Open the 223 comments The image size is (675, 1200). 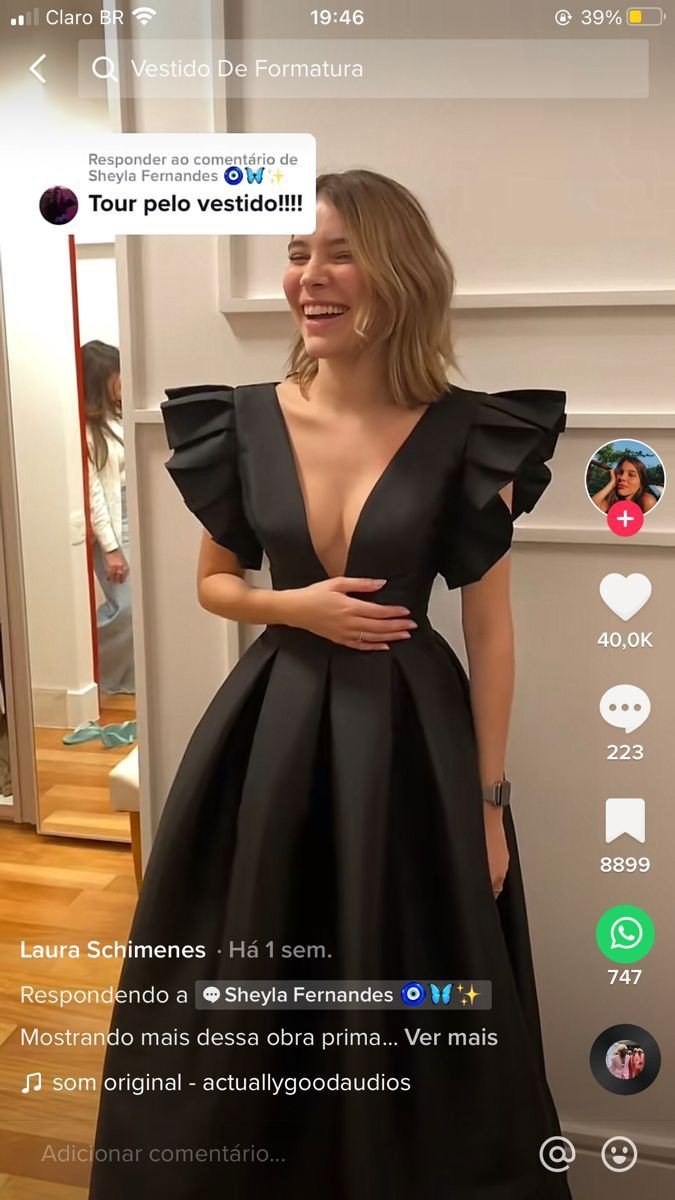(625, 711)
